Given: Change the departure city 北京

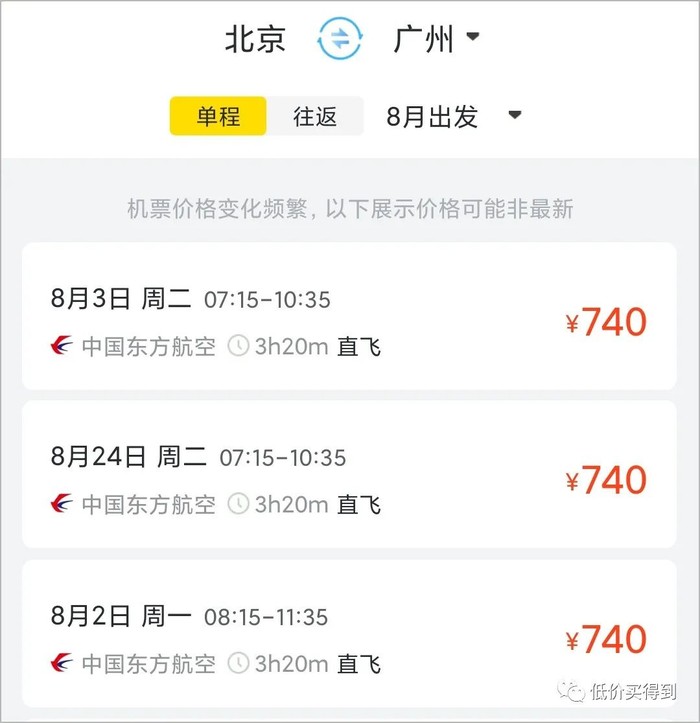Looking at the screenshot, I should (255, 39).
